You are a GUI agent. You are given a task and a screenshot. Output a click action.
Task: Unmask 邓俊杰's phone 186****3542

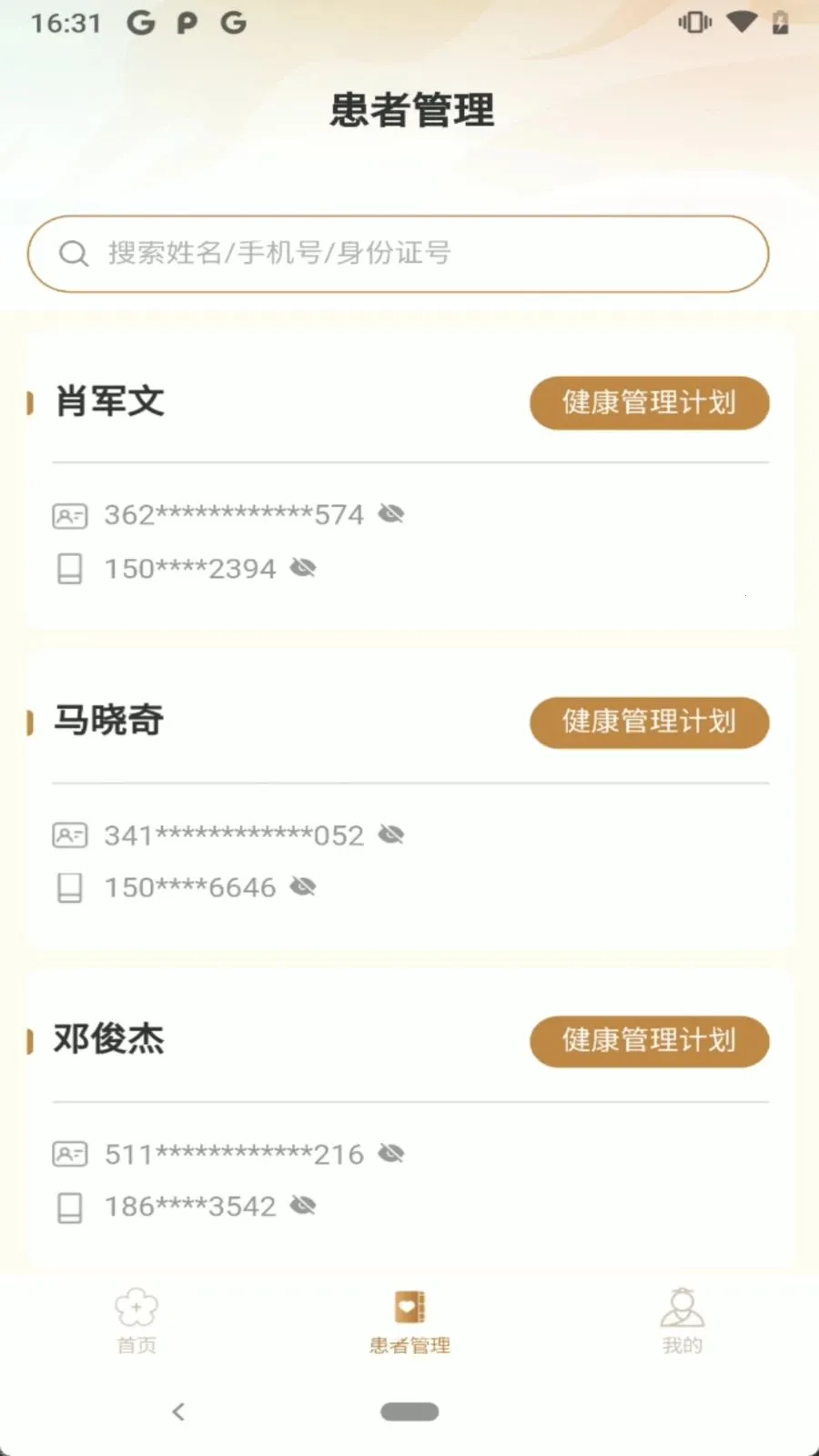(x=303, y=1206)
